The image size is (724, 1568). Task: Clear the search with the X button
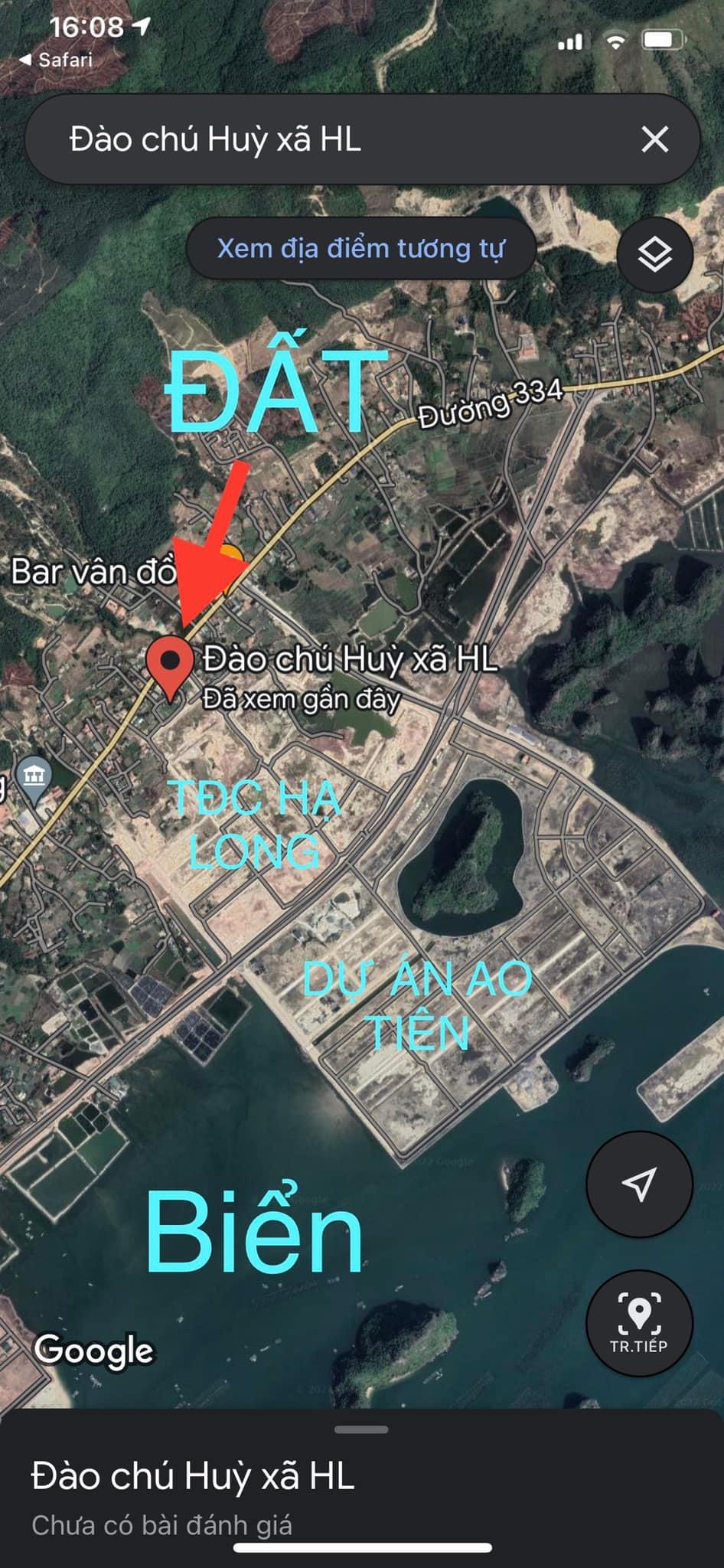click(x=655, y=139)
